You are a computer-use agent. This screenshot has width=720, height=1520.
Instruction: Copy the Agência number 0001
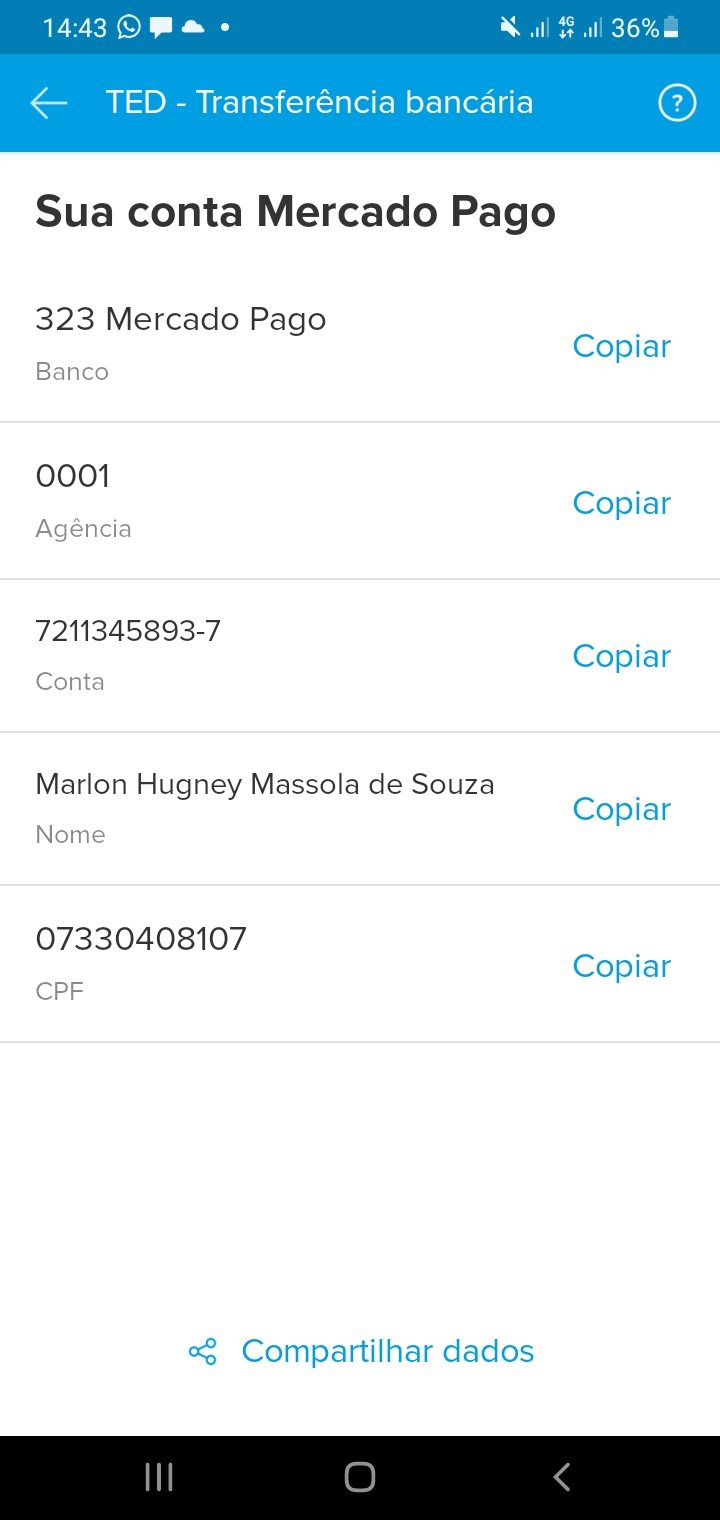[621, 503]
